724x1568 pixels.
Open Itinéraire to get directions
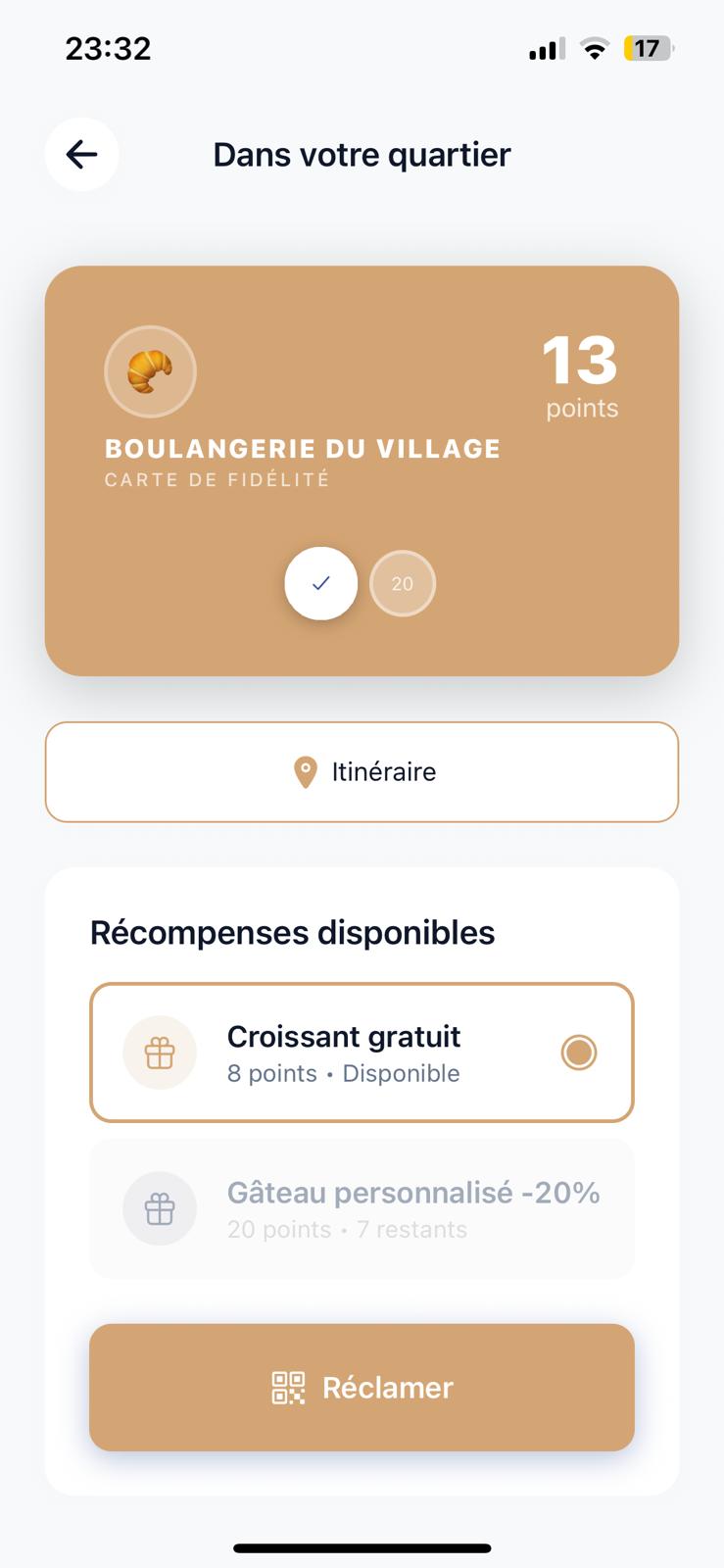pos(362,771)
